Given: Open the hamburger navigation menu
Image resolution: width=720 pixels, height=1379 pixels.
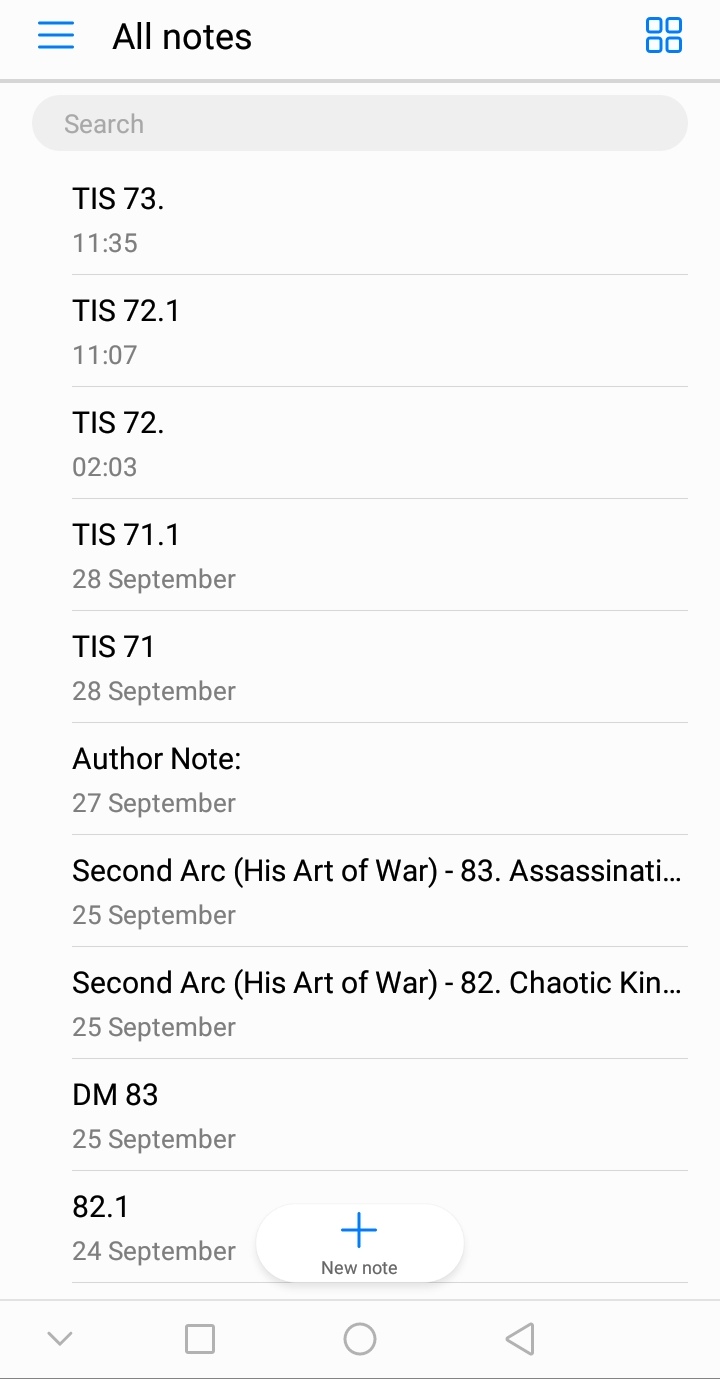Looking at the screenshot, I should click(56, 36).
